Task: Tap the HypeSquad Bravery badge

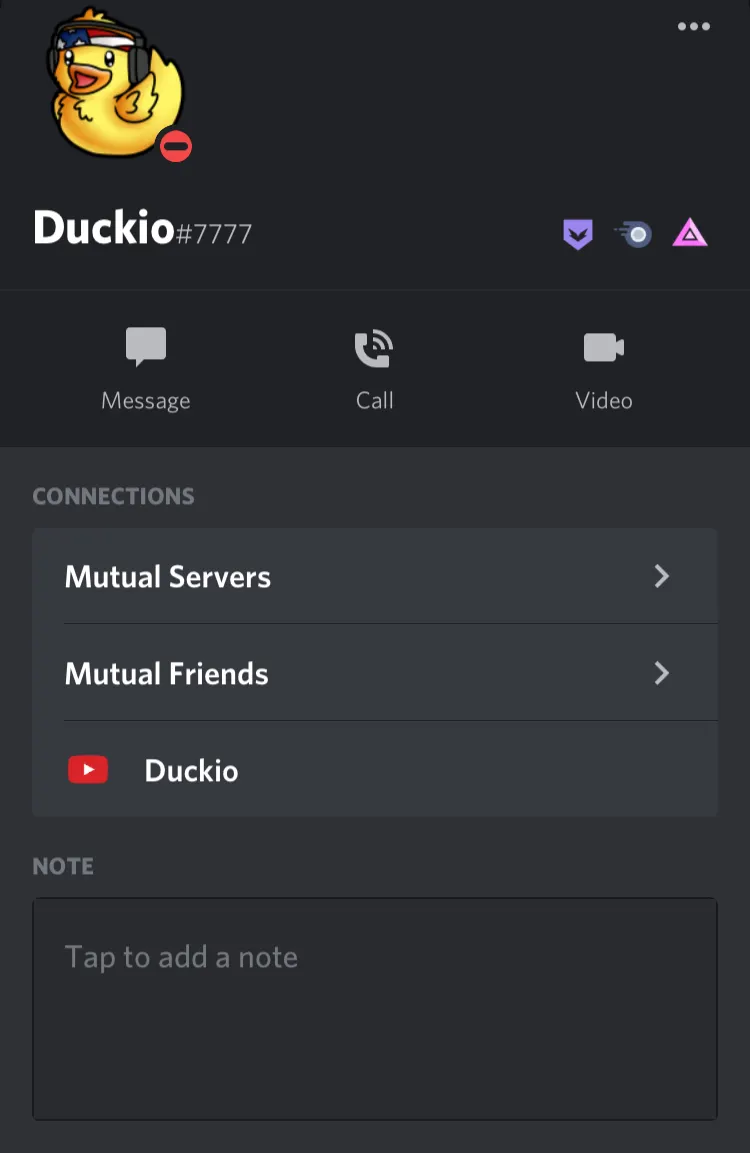Action: point(578,235)
